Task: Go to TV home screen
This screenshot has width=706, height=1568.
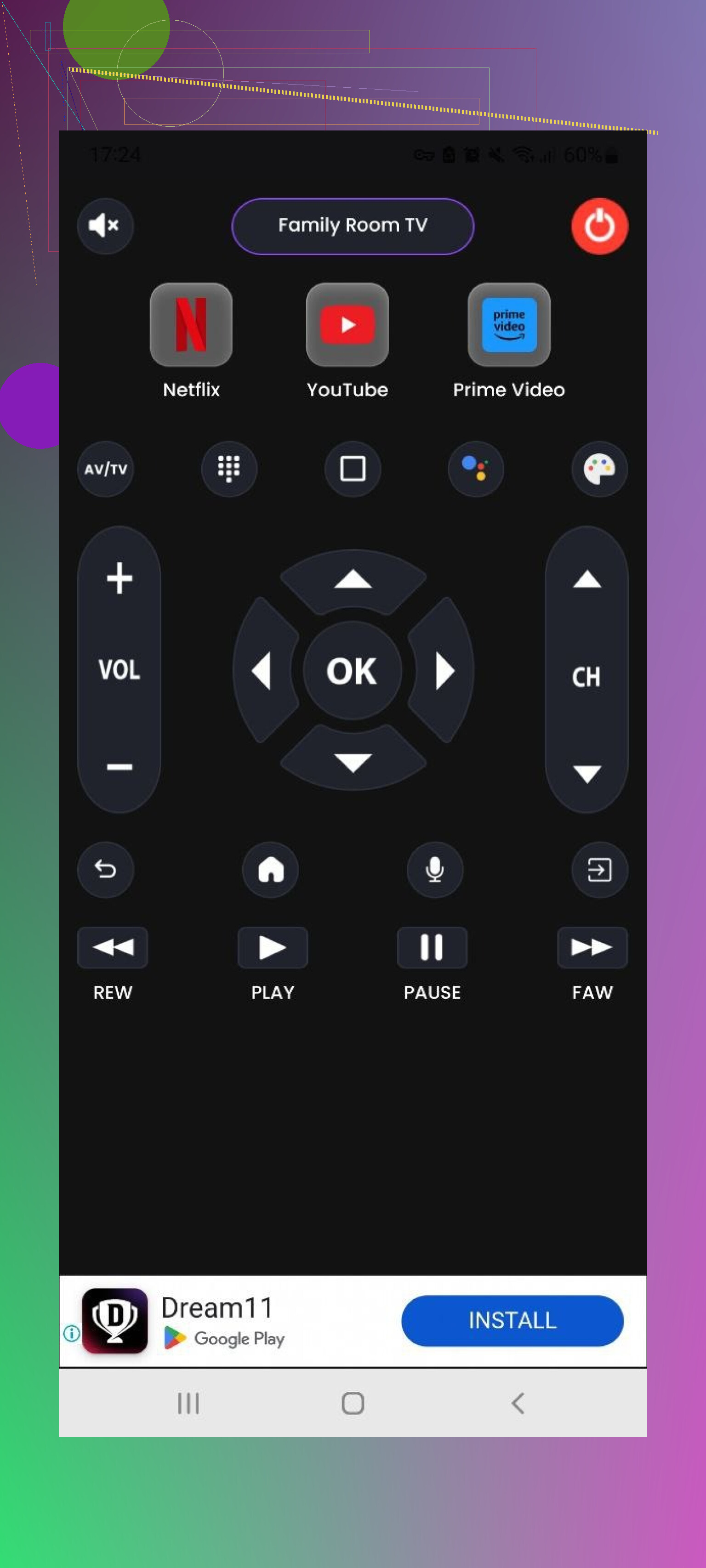Action: click(x=270, y=869)
